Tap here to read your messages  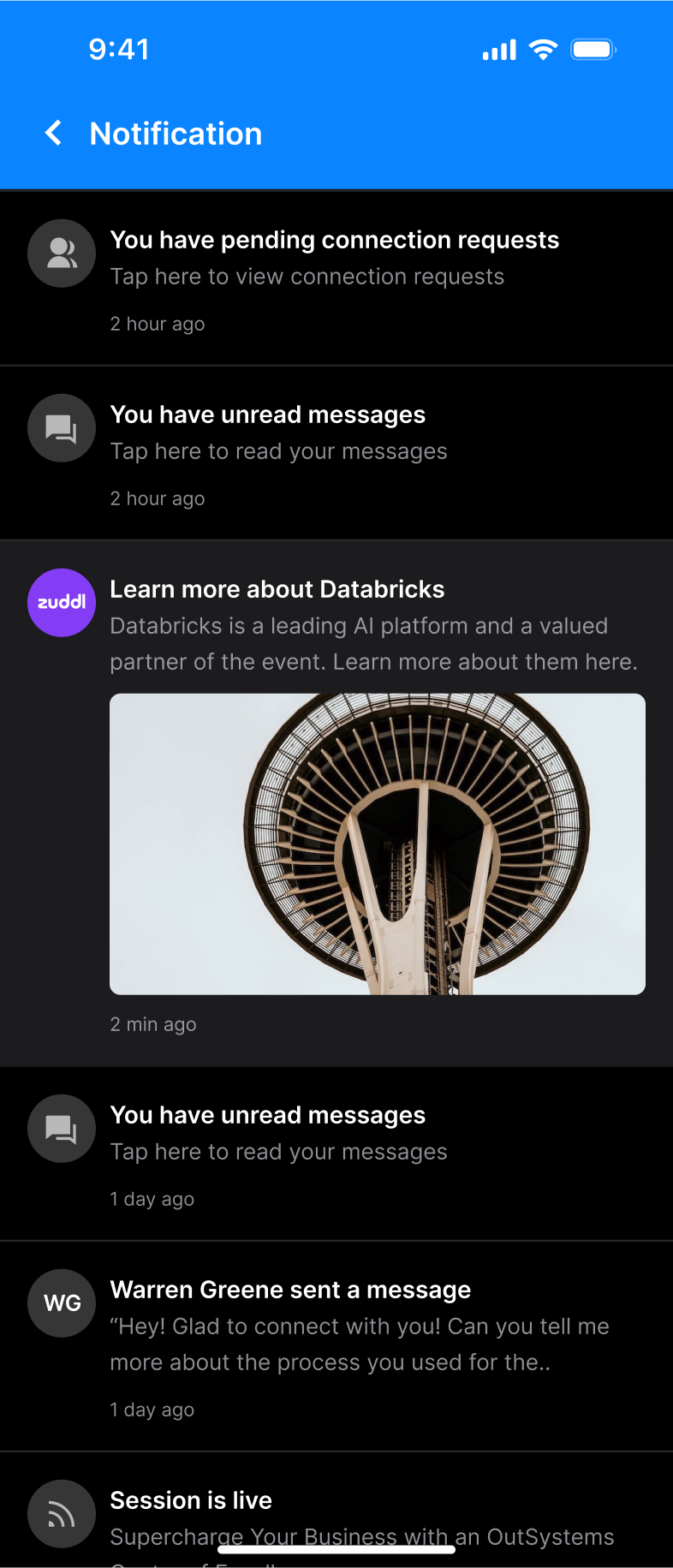tap(278, 451)
